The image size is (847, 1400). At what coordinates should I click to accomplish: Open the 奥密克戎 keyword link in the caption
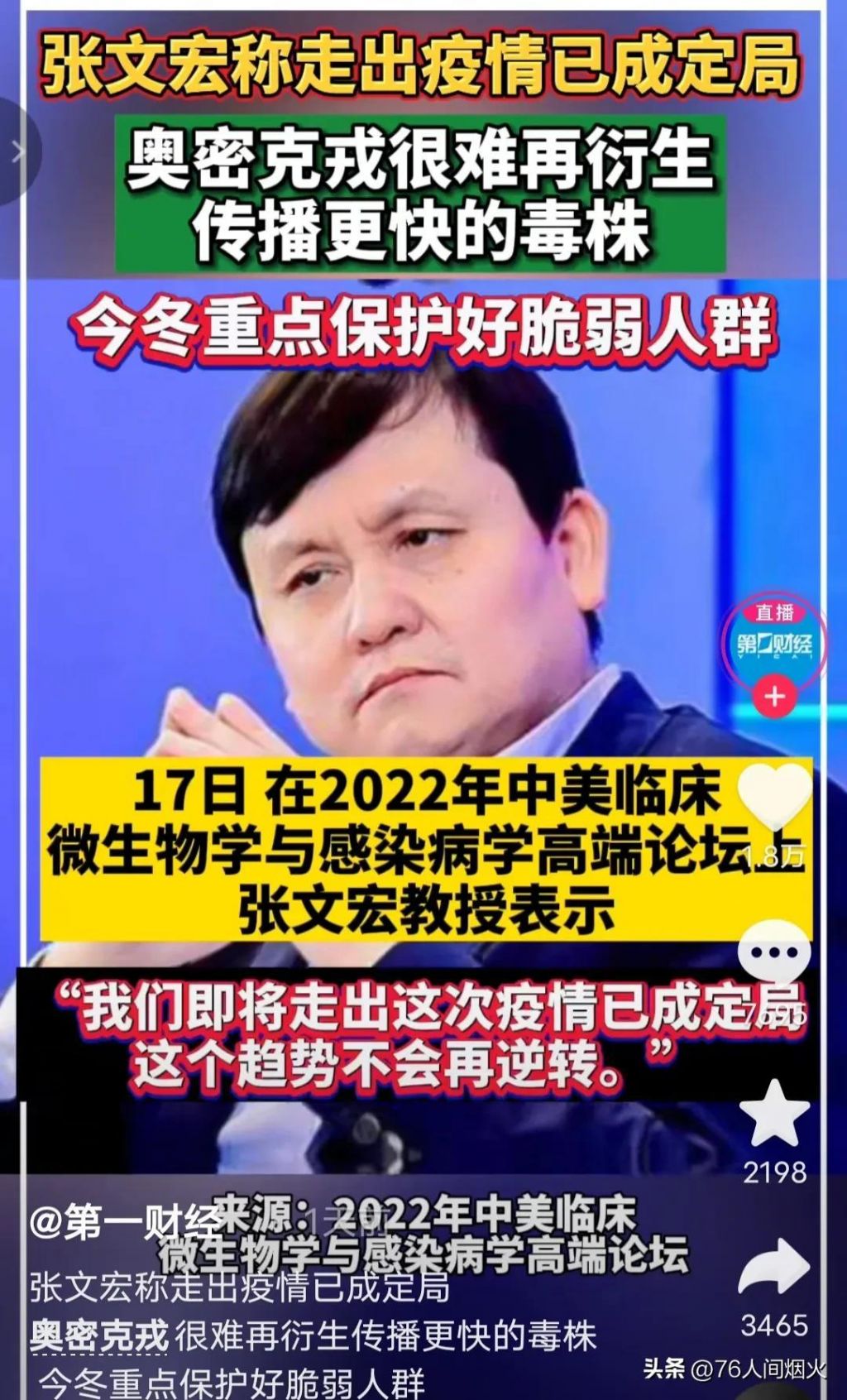click(x=99, y=1336)
